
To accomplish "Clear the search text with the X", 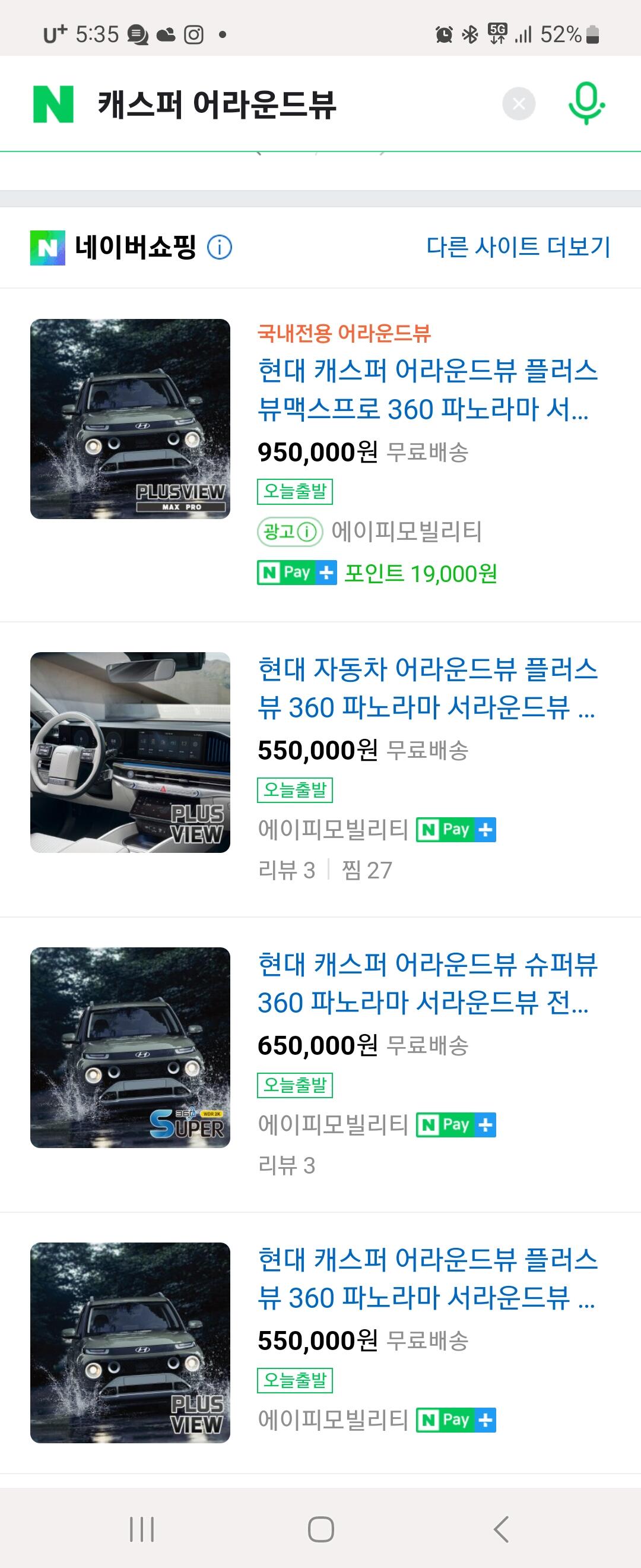I will (519, 104).
